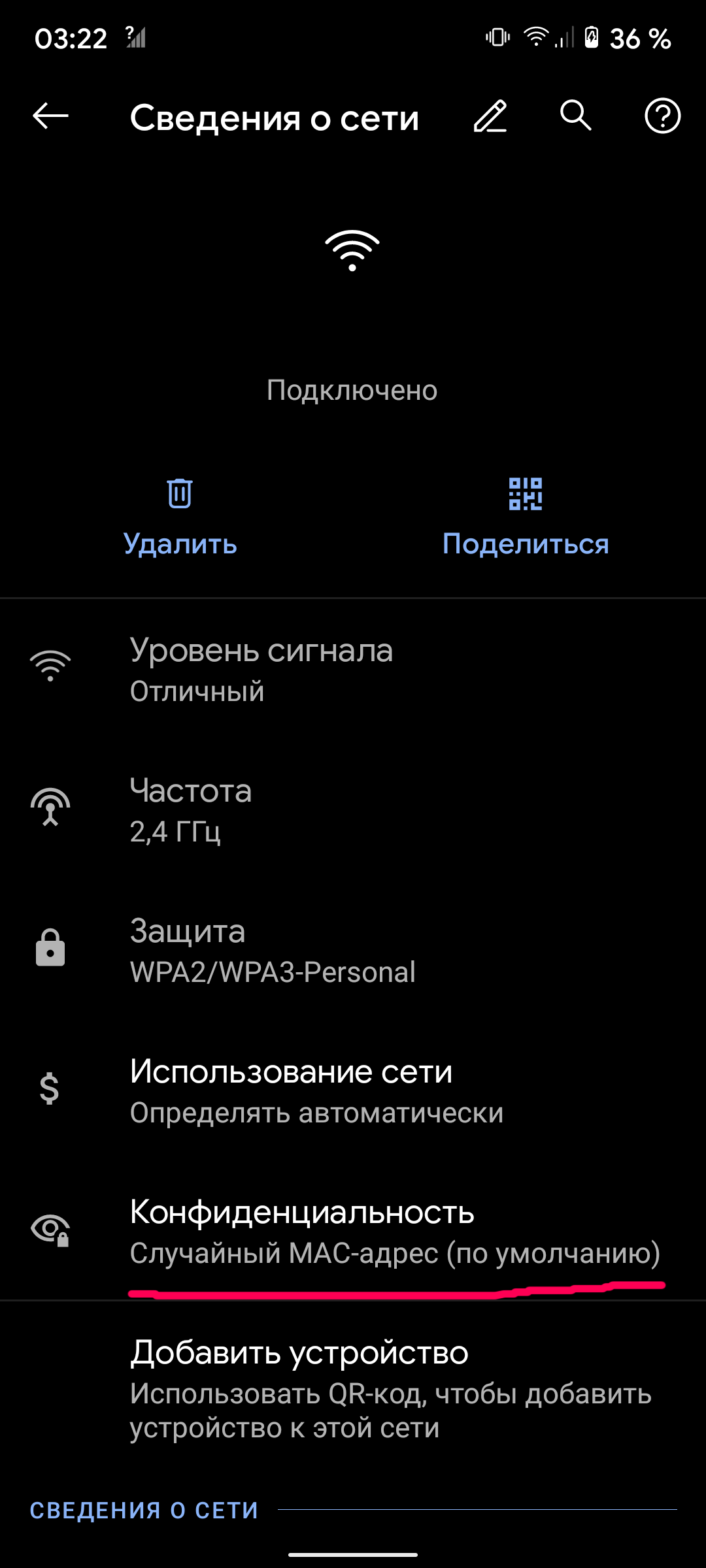Share the network via Поделиться
This screenshot has height=1568, width=706.
(x=526, y=517)
